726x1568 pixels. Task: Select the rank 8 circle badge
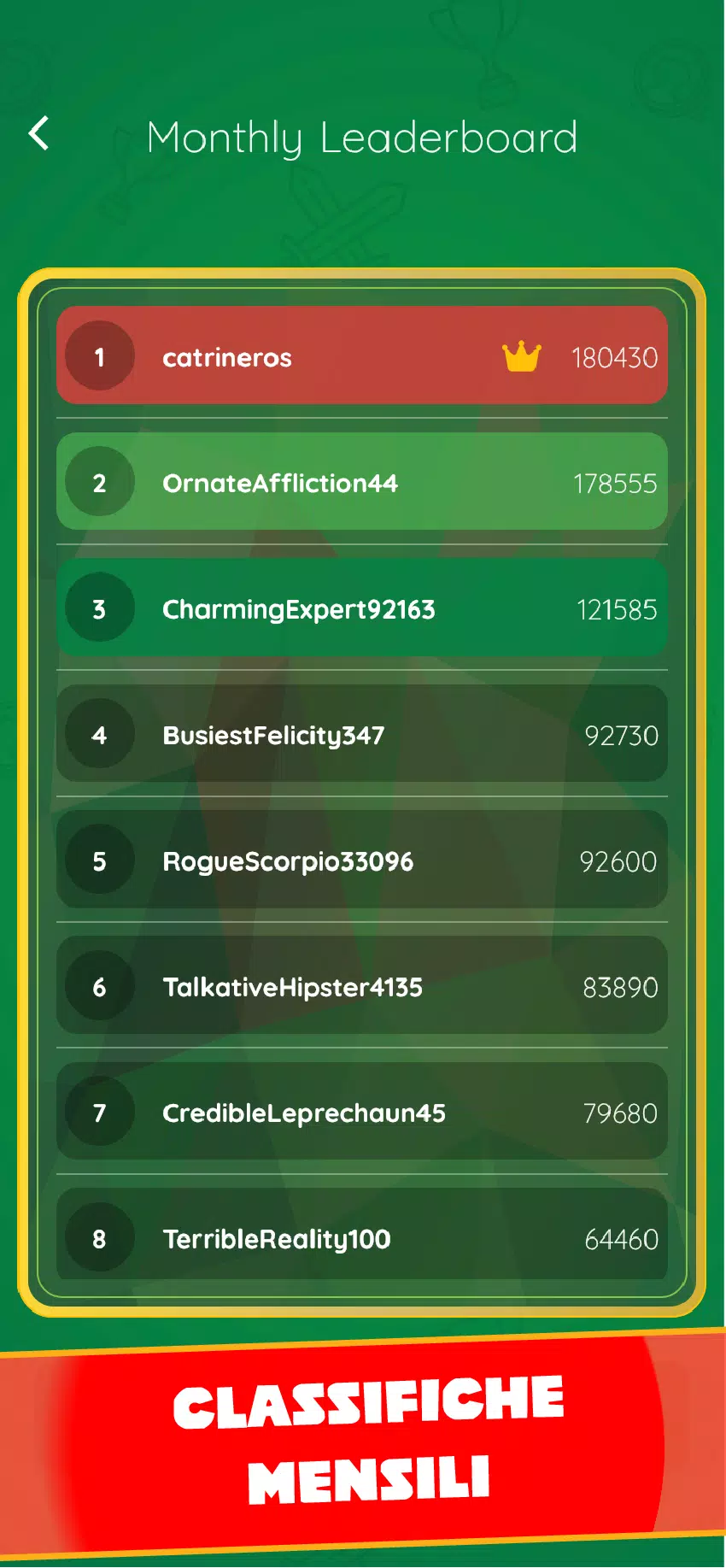coord(100,1238)
